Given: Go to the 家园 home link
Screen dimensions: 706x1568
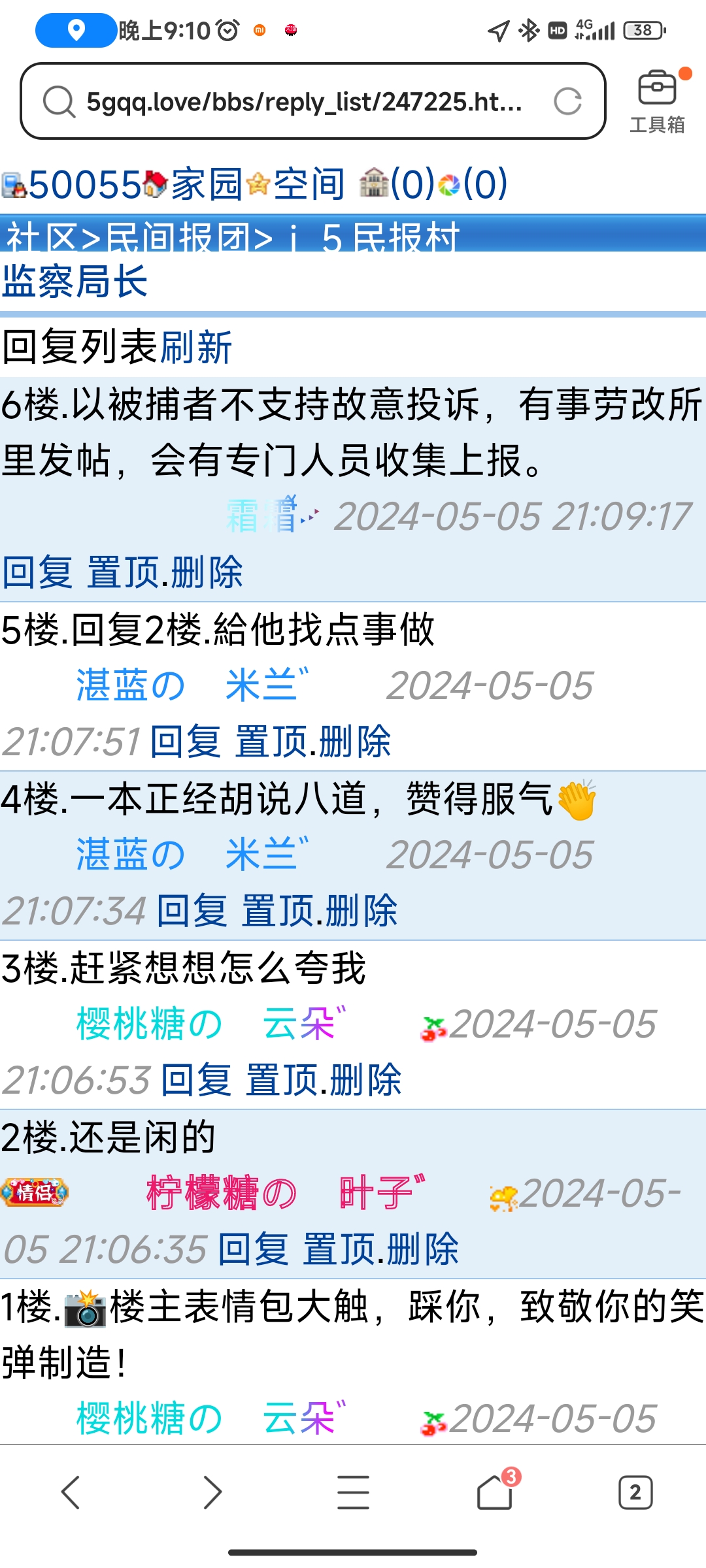Looking at the screenshot, I should point(207,184).
